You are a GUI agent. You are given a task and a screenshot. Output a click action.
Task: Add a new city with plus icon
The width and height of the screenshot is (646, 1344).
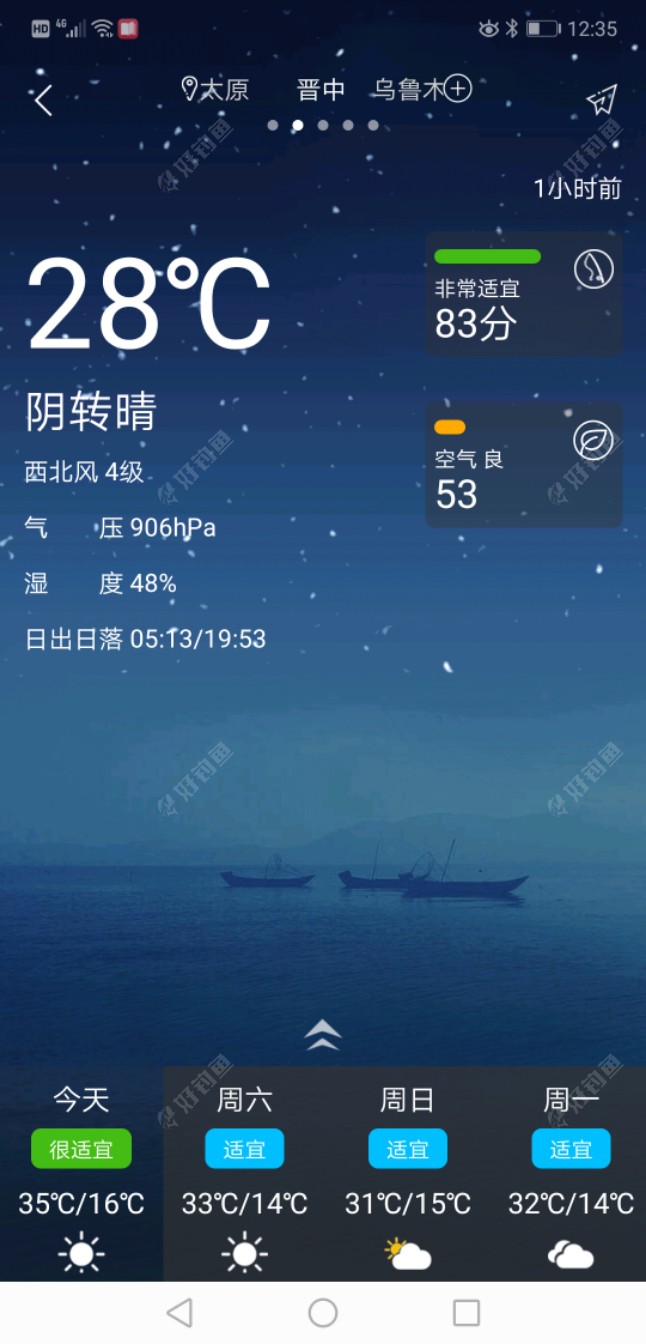[457, 89]
